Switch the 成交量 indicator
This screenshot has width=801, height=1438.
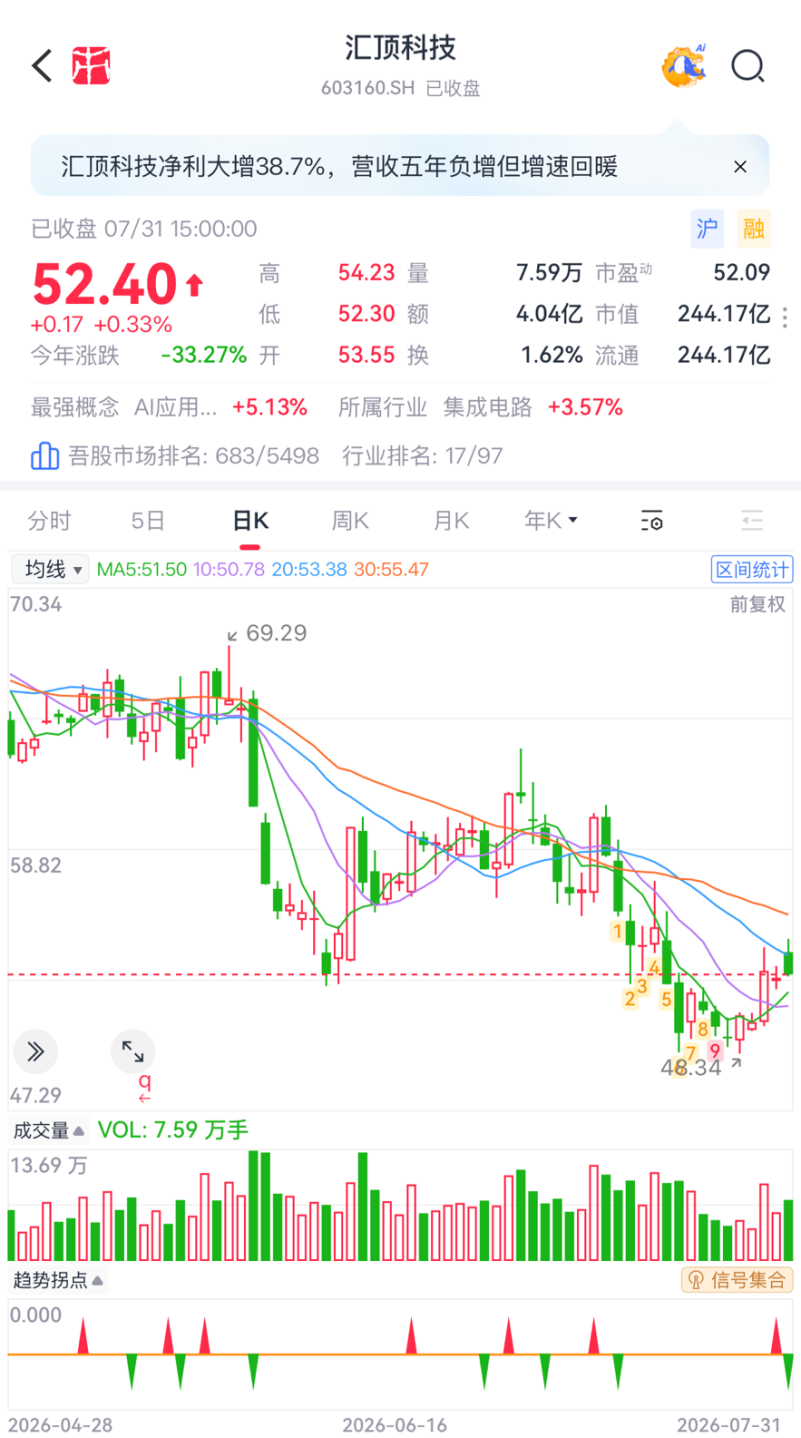pos(48,1131)
